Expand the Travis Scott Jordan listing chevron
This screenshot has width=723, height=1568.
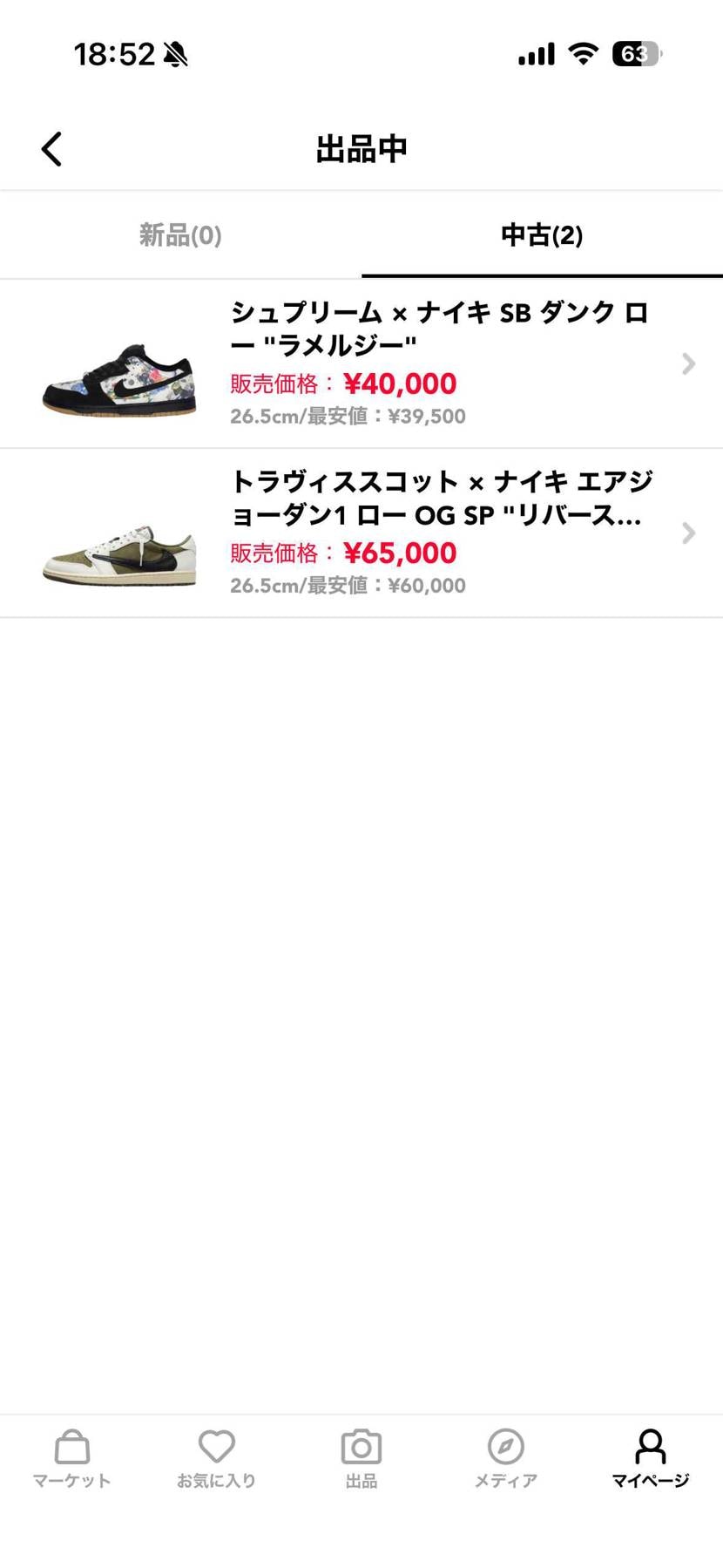tap(690, 533)
